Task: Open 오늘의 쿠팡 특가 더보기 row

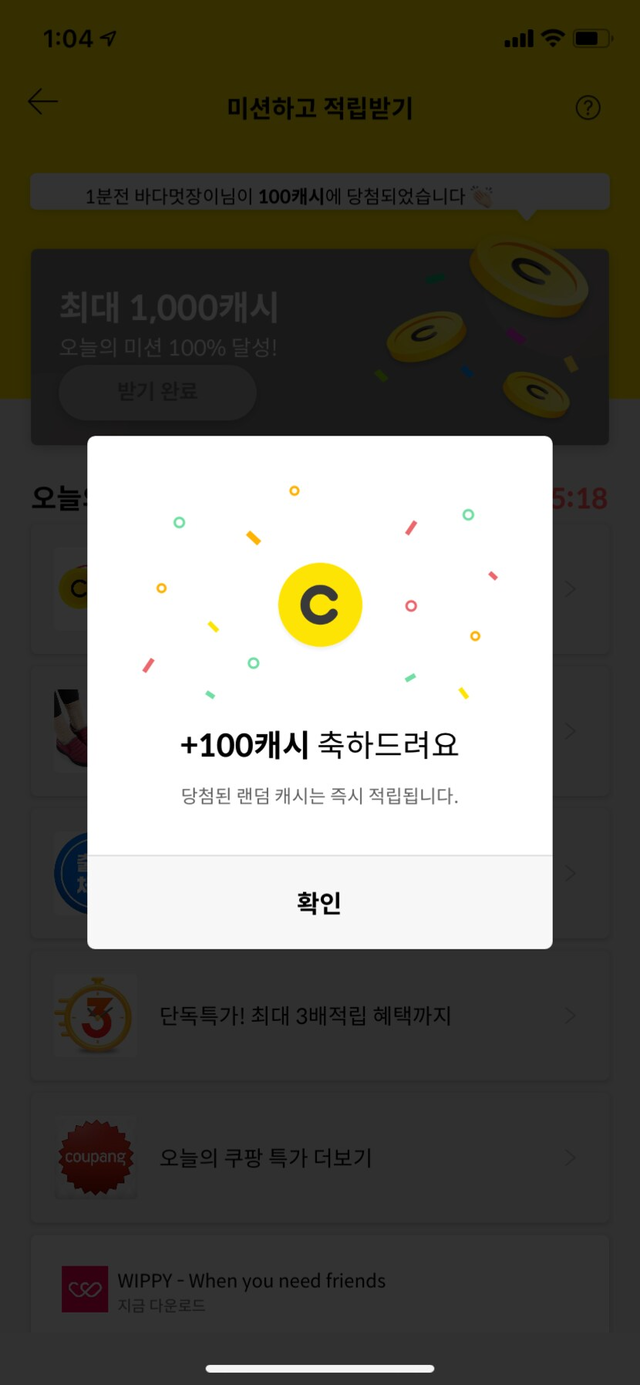Action: coord(320,1158)
